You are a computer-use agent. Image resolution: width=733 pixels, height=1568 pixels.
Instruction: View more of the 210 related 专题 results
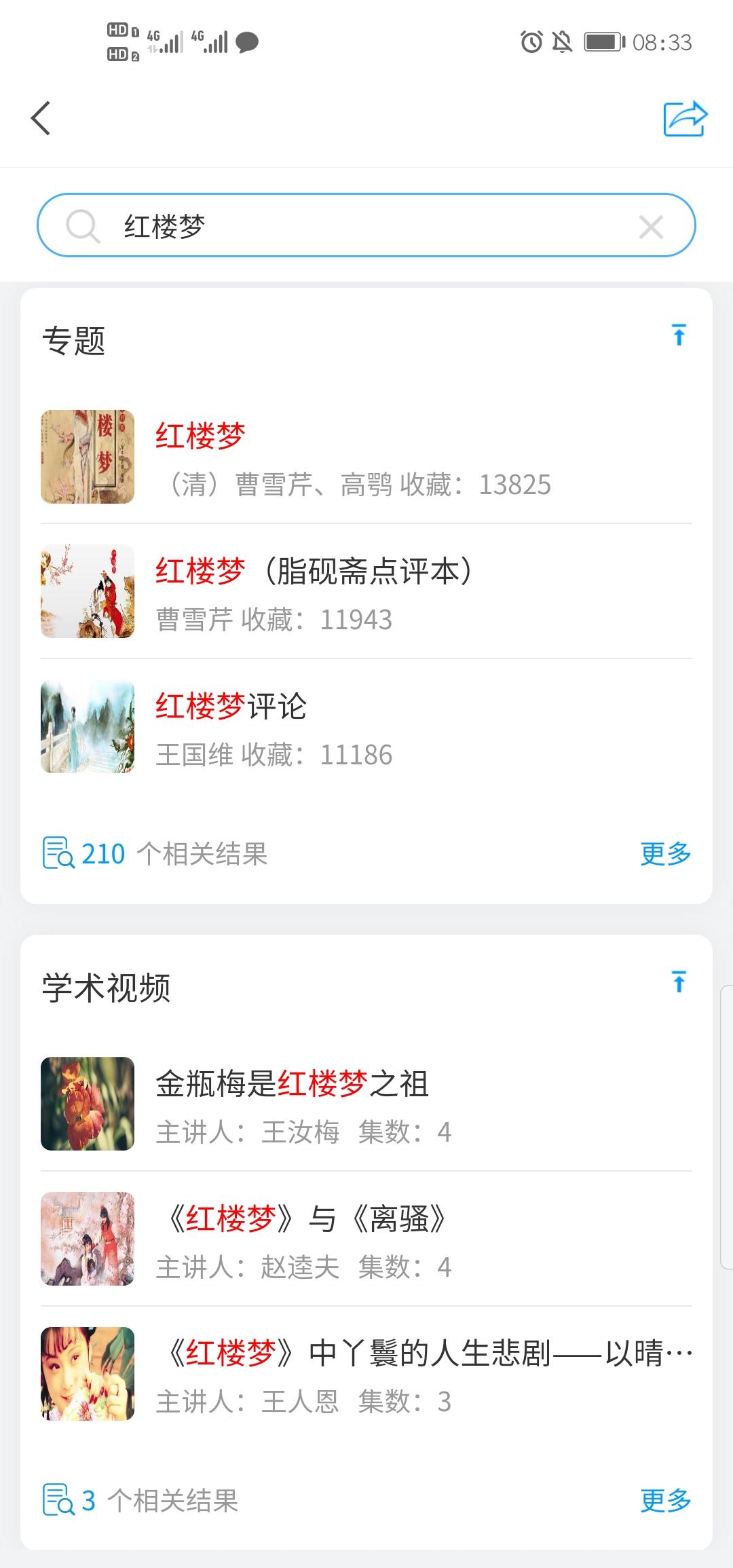(665, 854)
